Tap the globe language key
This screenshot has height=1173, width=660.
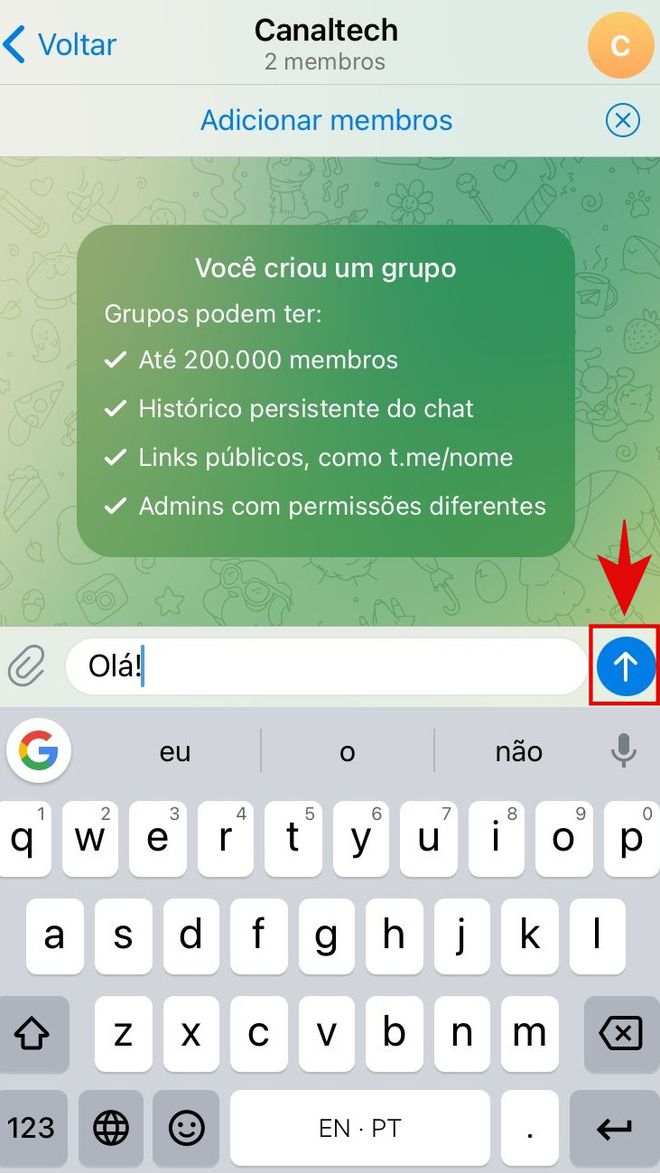[x=112, y=1129]
